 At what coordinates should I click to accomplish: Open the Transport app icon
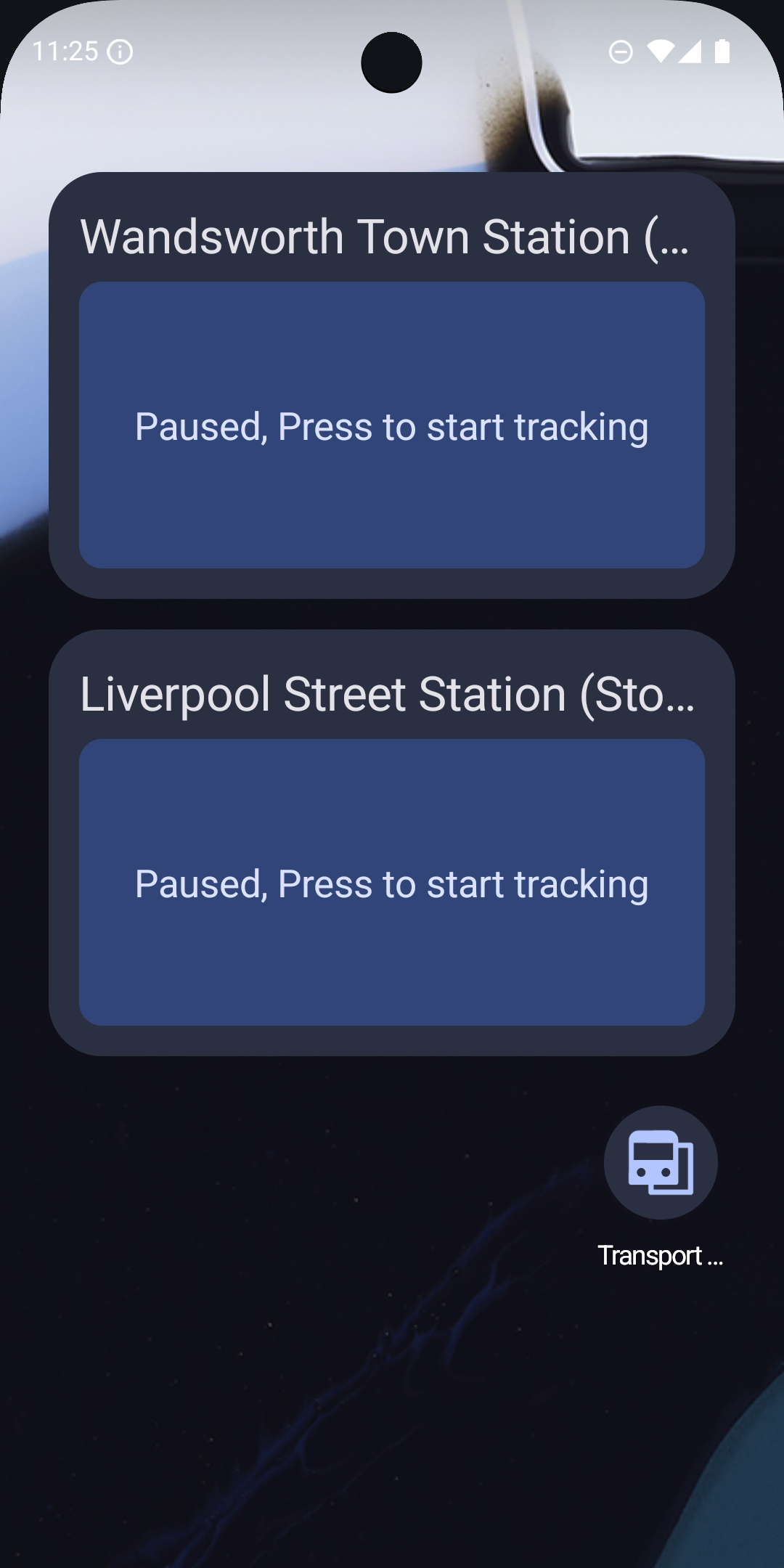(661, 1163)
